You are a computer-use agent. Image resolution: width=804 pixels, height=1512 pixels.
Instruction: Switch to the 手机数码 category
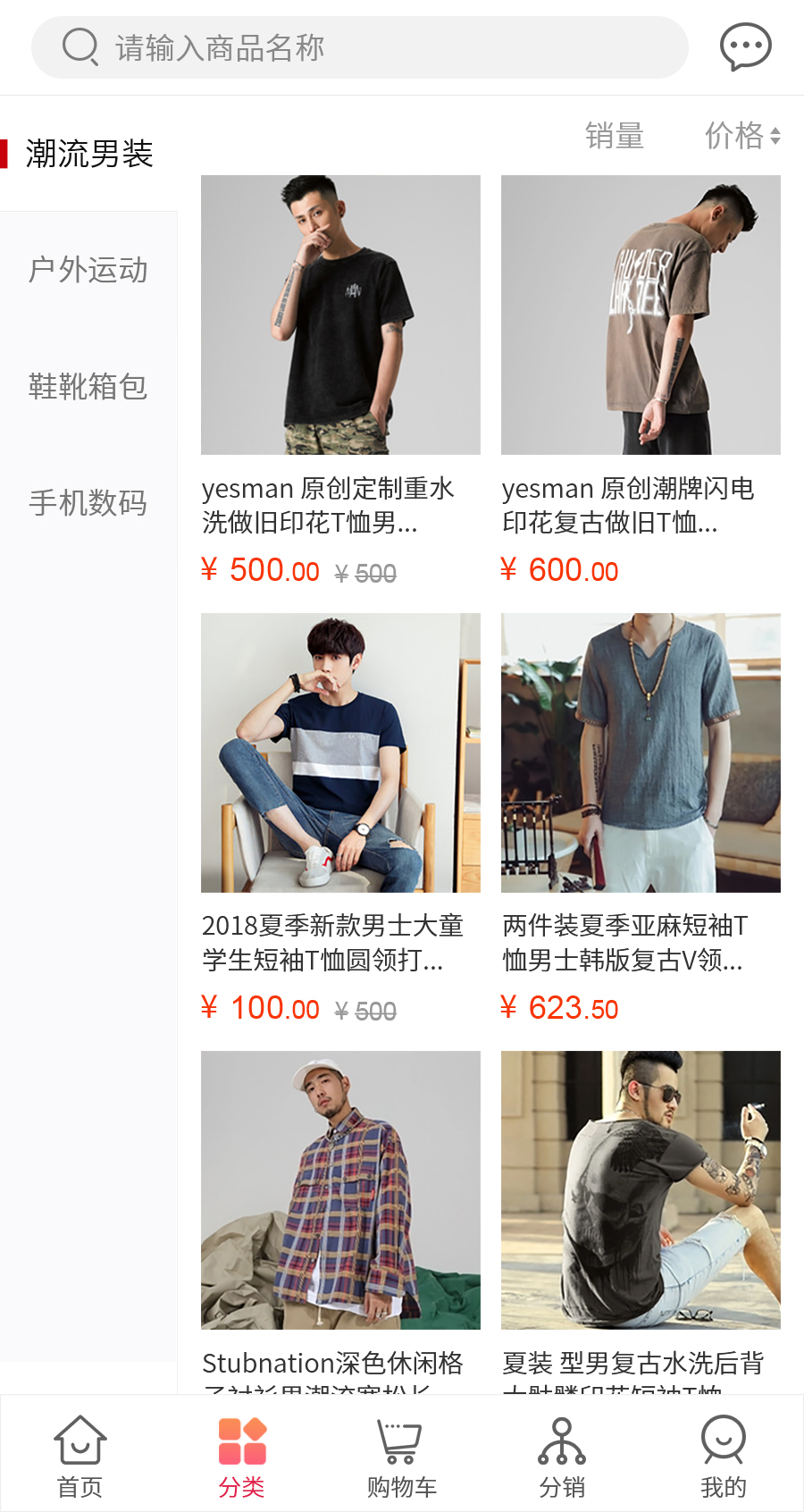[88, 502]
